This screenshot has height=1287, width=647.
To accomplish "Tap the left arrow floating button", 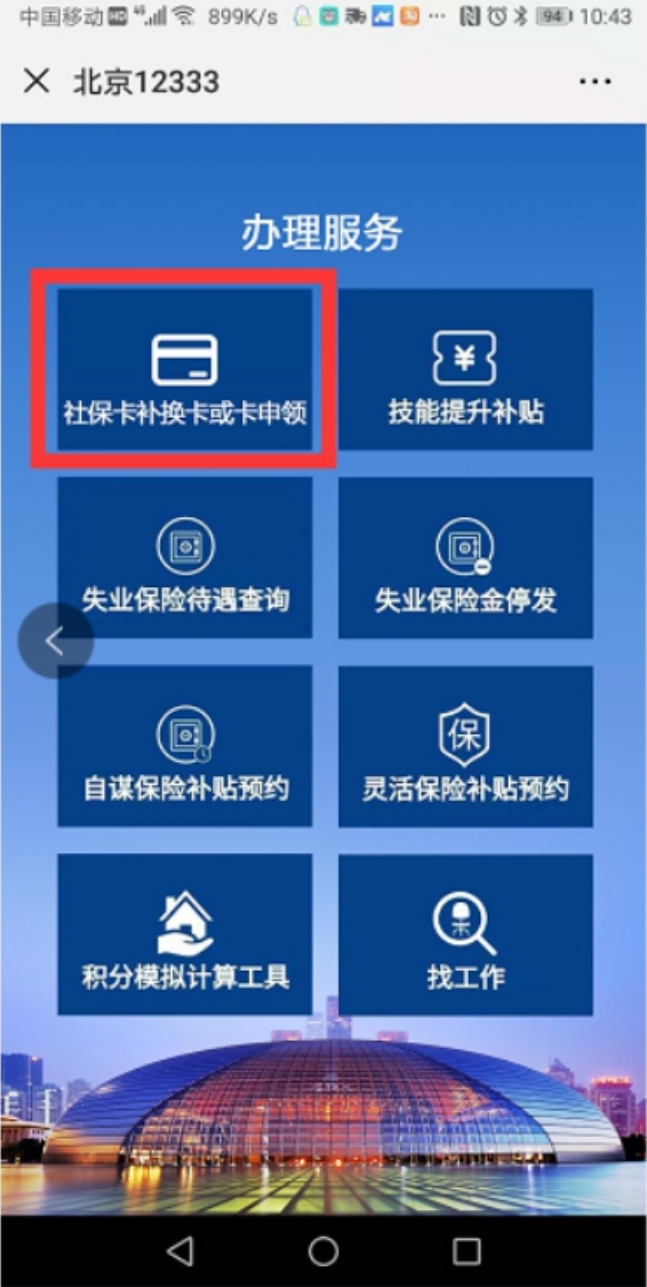I will click(x=55, y=641).
